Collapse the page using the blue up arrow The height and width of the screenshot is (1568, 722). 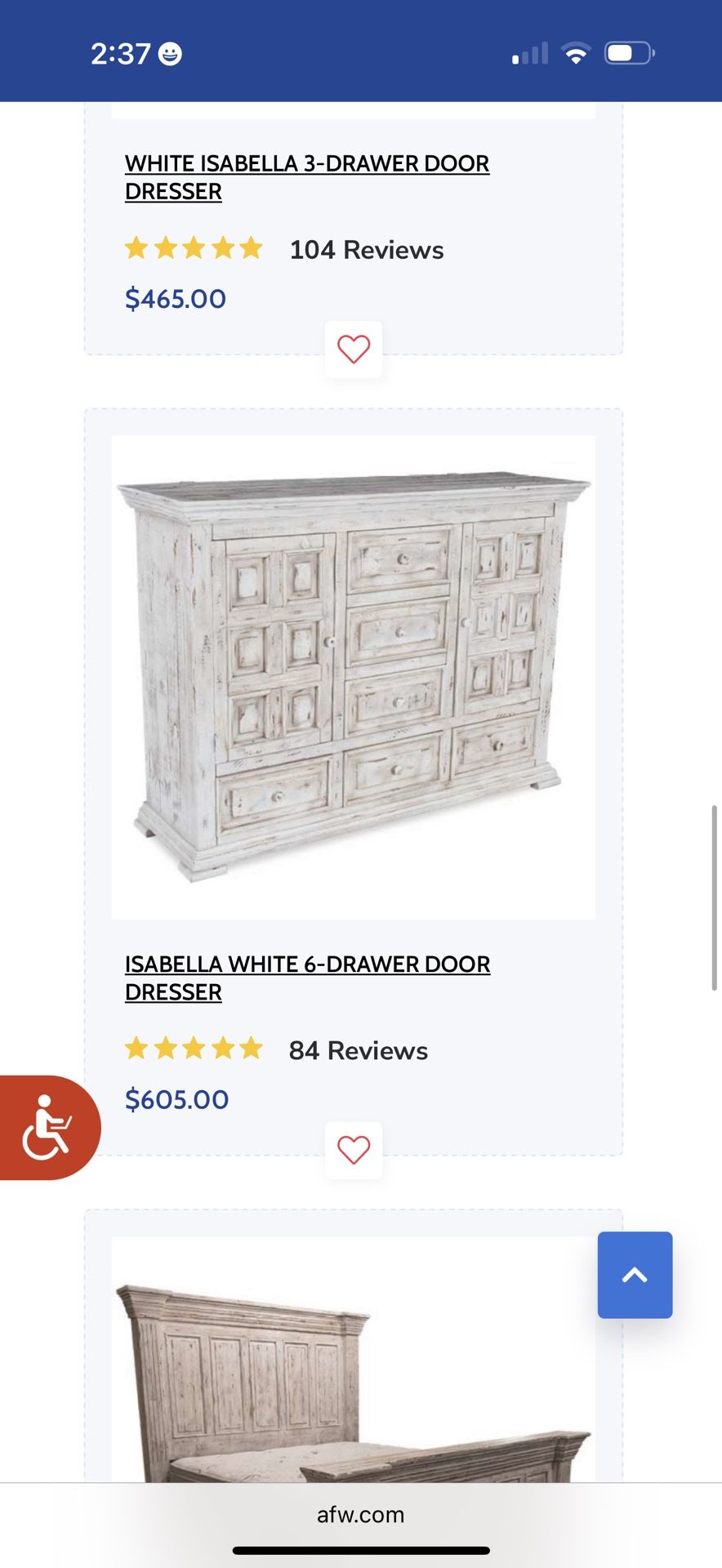[x=635, y=1275]
